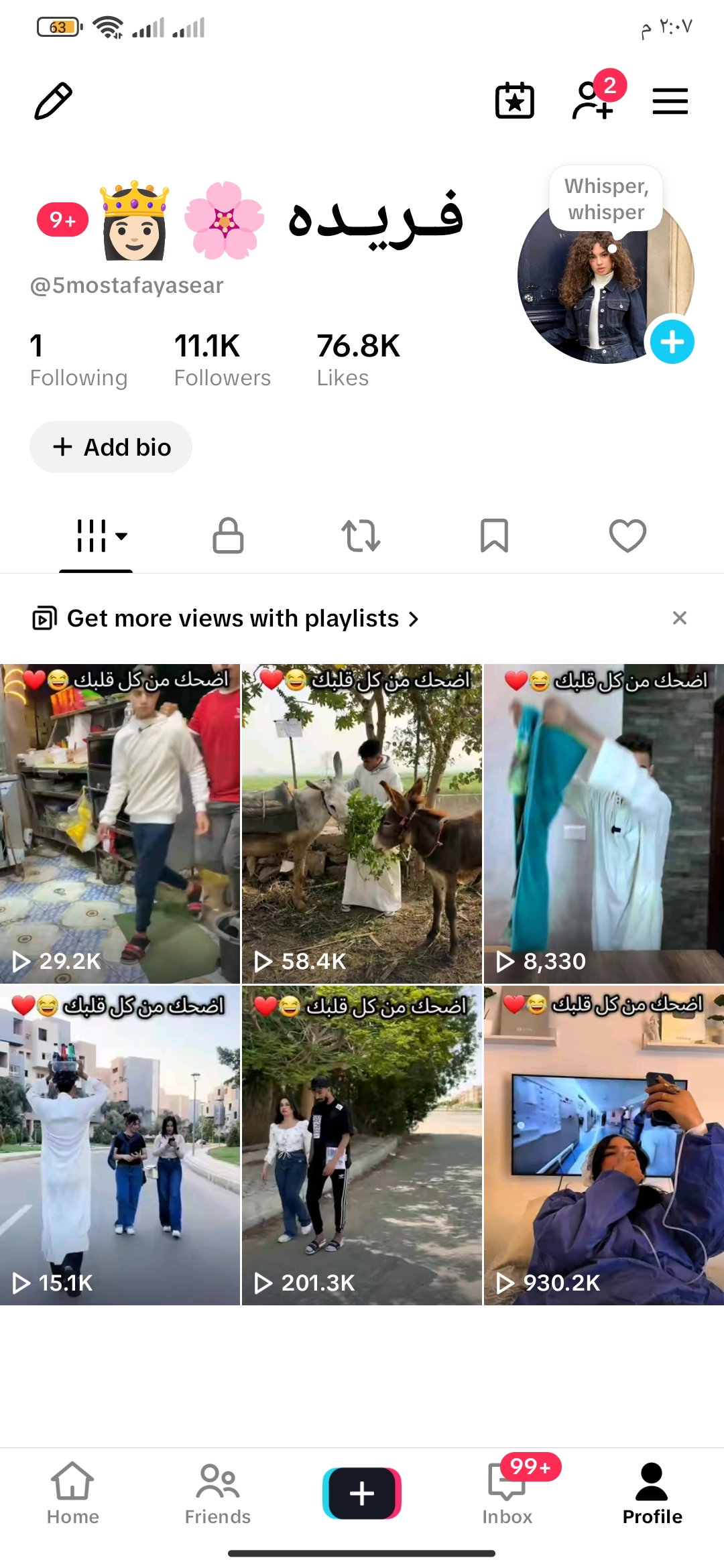The image size is (724, 1568).
Task: Open the video with 930.2K views
Action: 604,1145
